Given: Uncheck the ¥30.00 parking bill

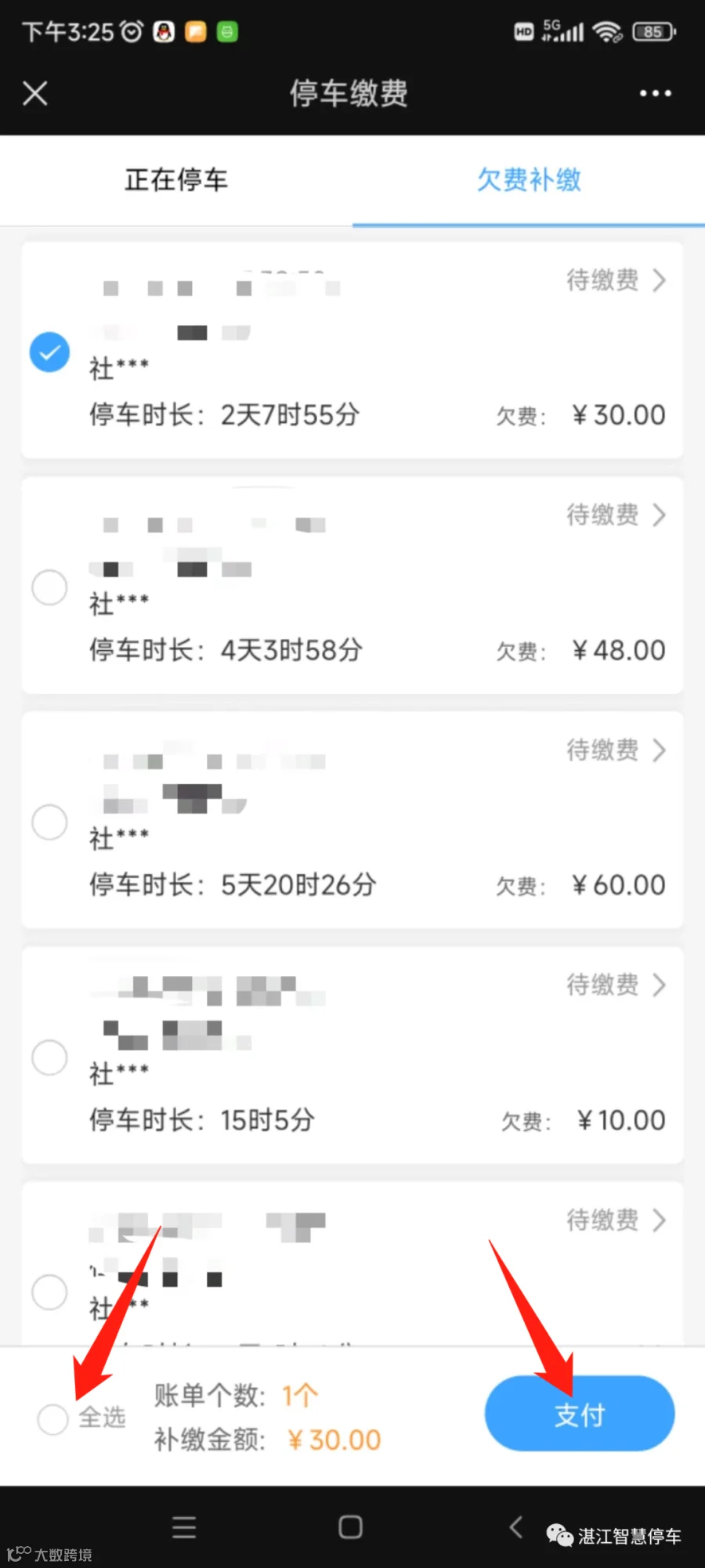Looking at the screenshot, I should (x=49, y=352).
